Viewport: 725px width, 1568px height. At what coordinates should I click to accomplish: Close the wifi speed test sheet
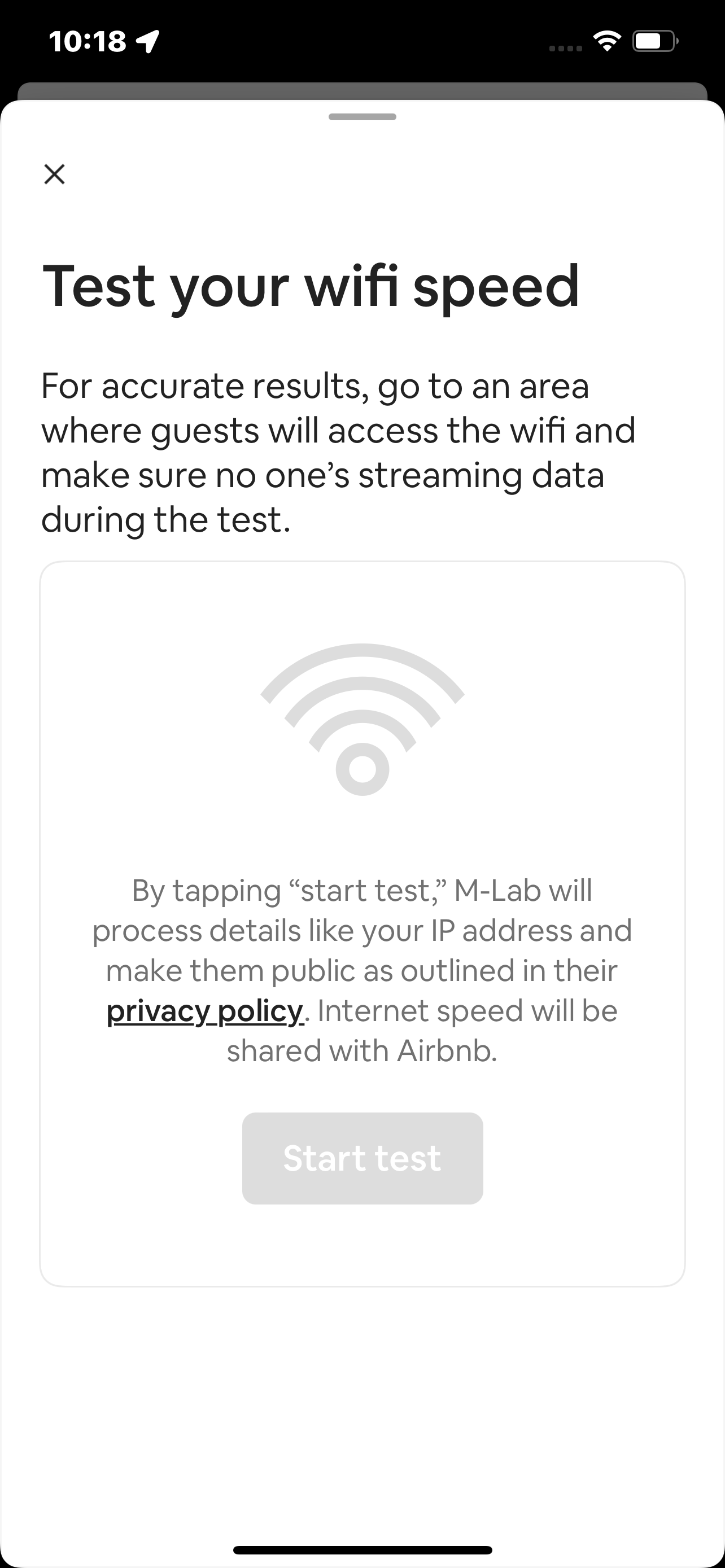pyautogui.click(x=55, y=174)
